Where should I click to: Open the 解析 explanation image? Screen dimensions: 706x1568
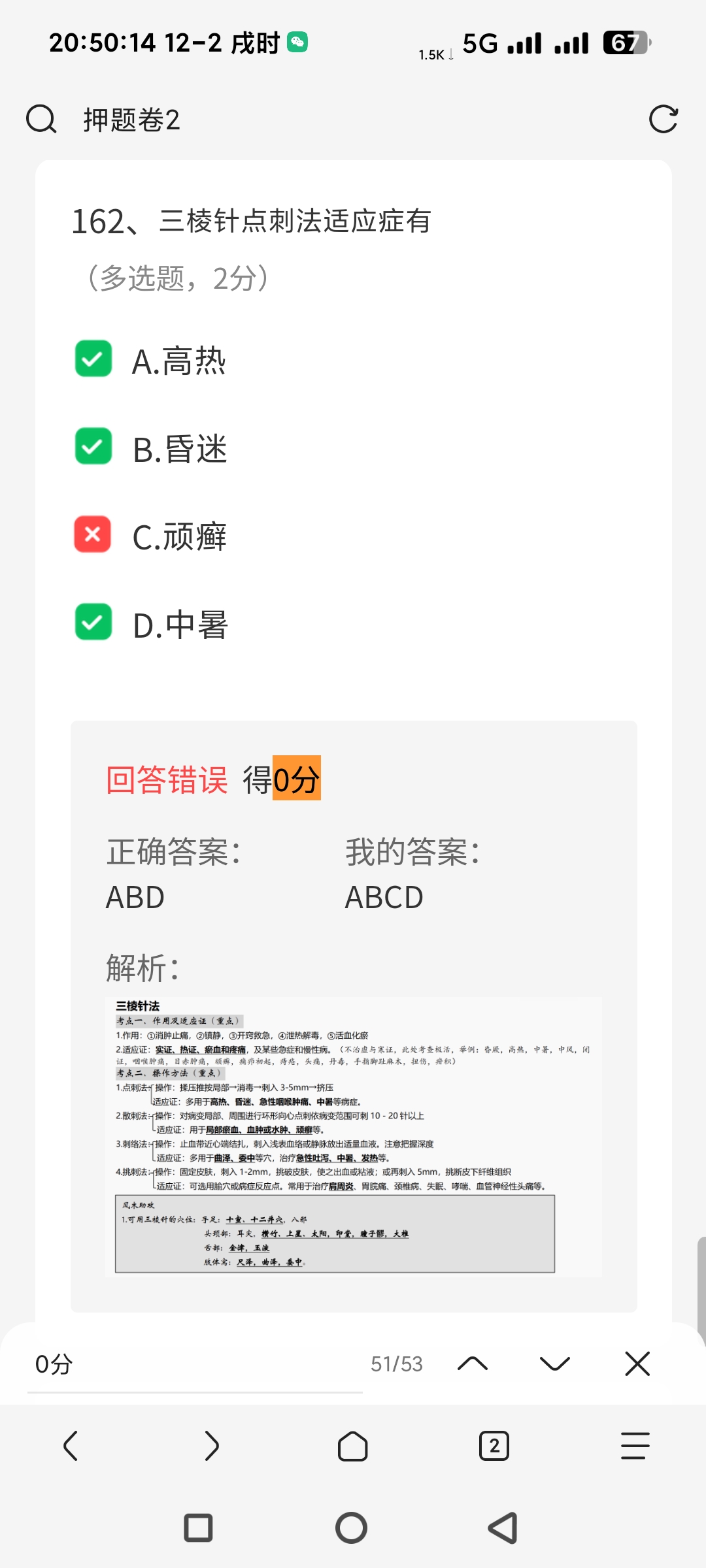click(353, 1137)
